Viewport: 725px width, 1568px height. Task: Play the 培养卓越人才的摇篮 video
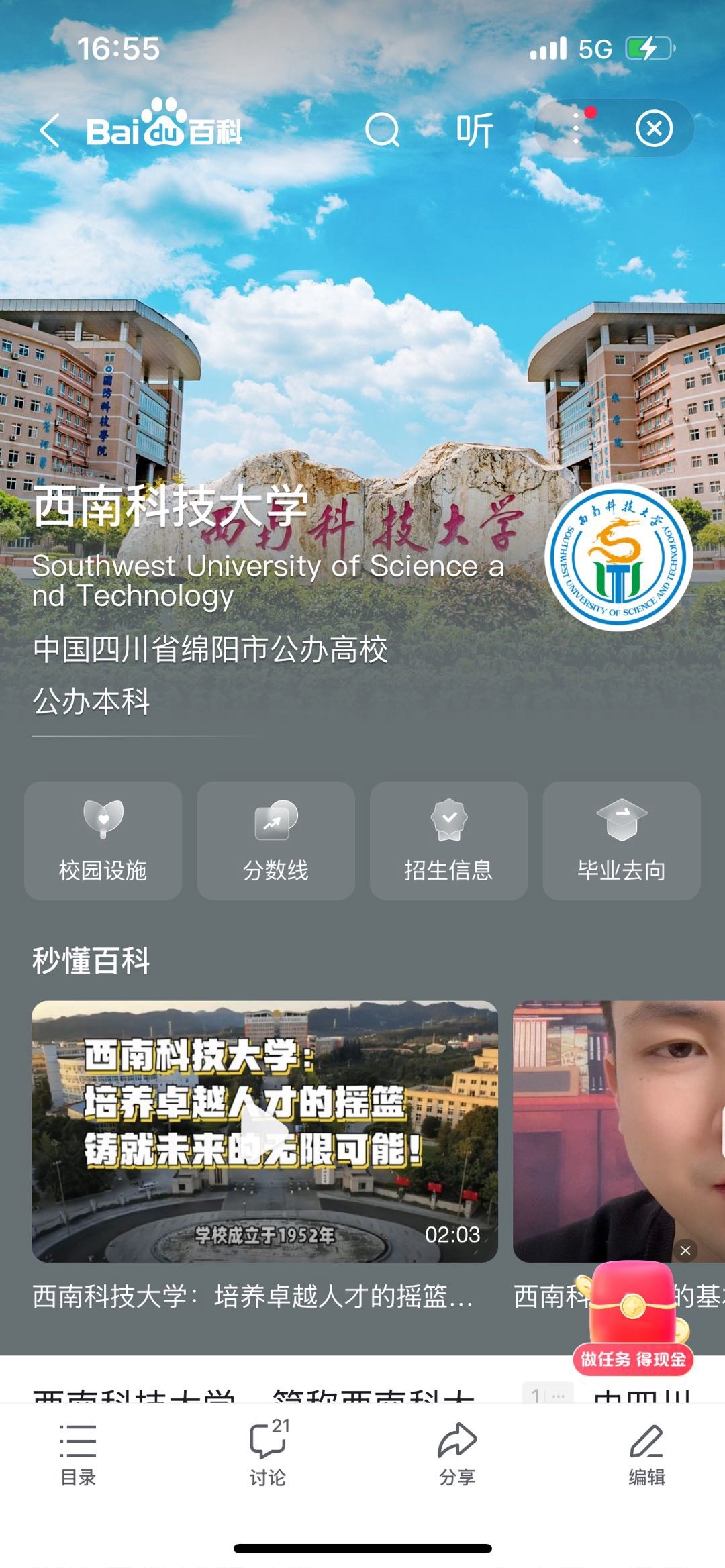264,1131
